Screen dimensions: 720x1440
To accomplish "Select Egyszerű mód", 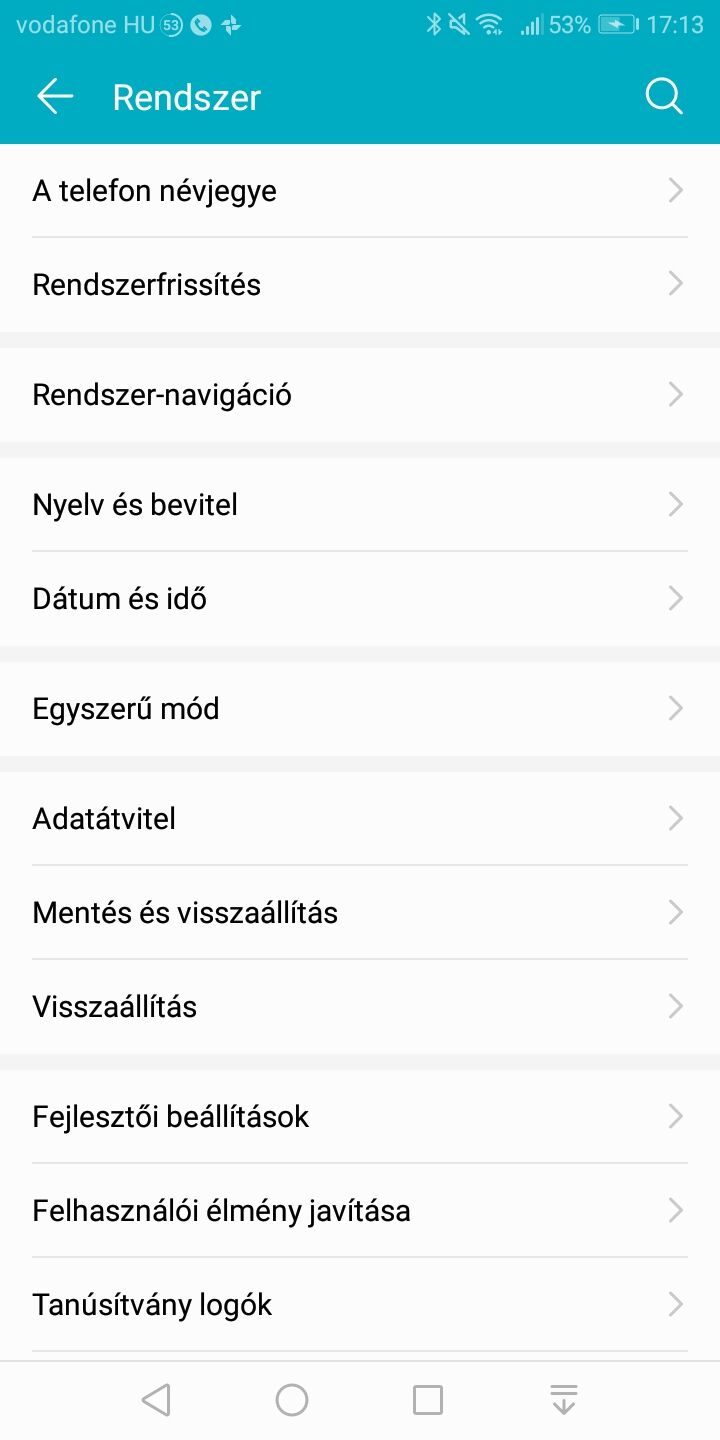I will [360, 709].
